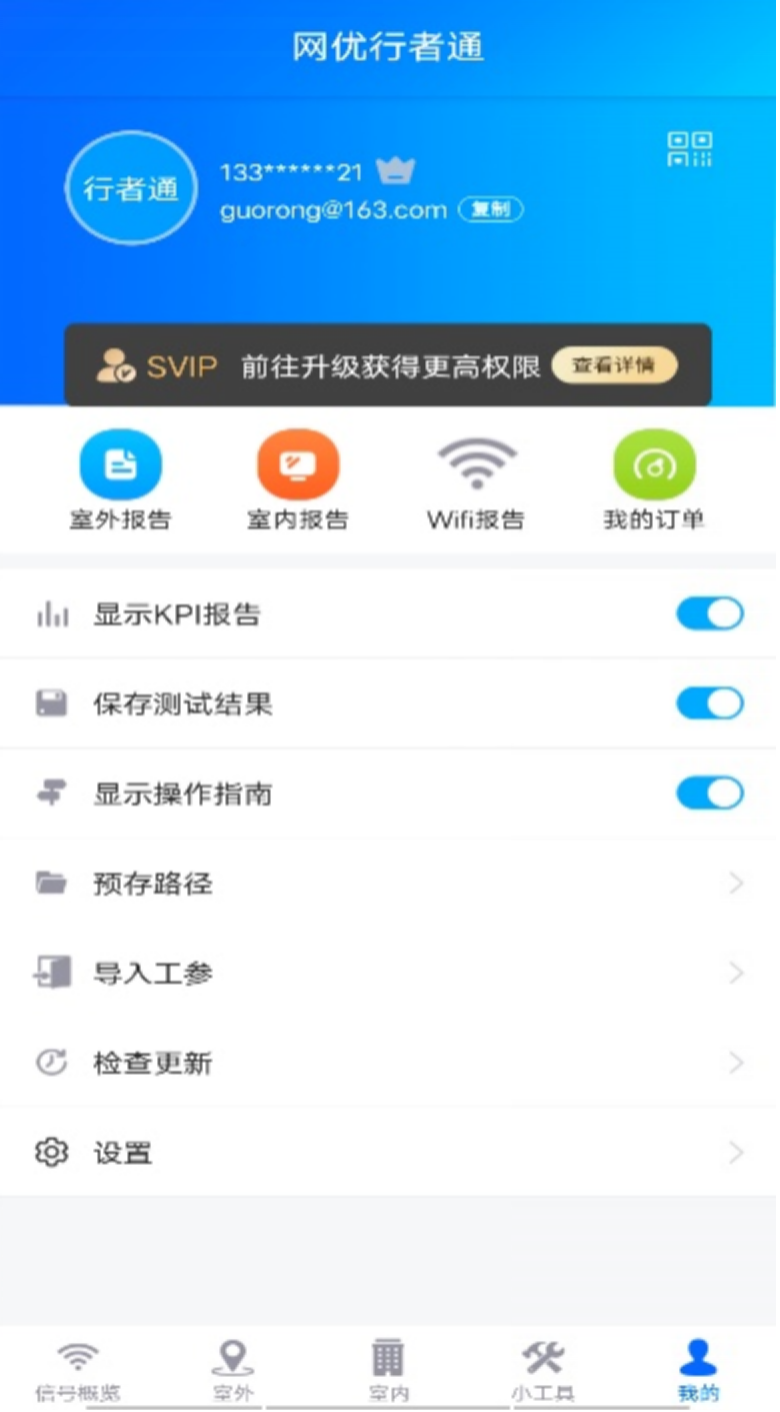Select the 我的 tab

pos(698,1370)
